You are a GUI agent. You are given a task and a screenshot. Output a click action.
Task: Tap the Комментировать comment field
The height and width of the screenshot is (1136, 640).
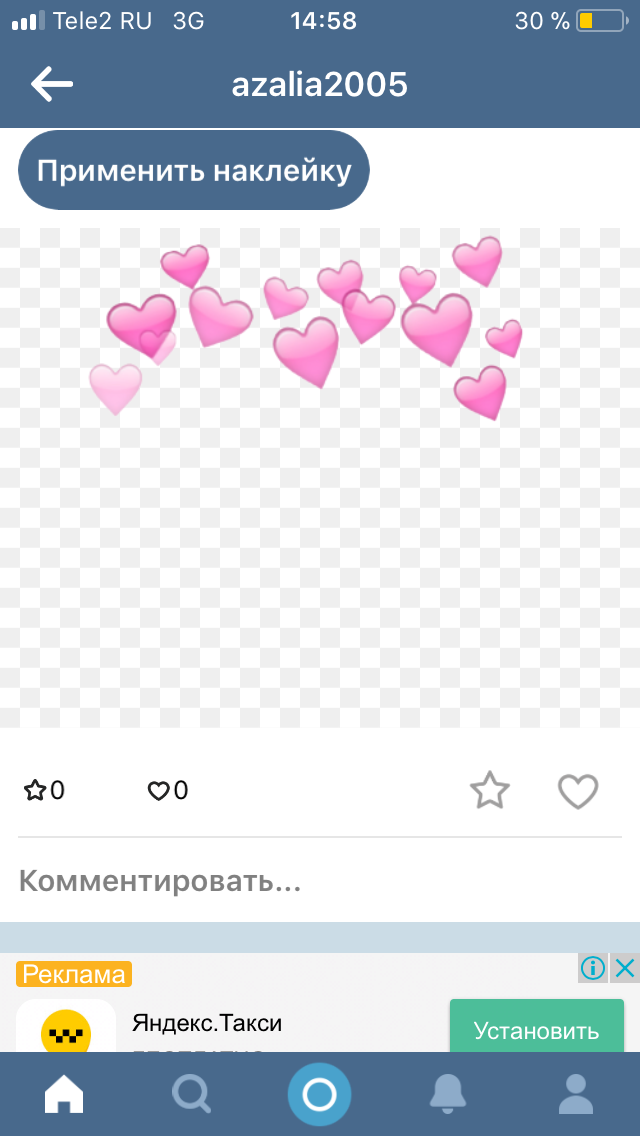[x=320, y=882]
